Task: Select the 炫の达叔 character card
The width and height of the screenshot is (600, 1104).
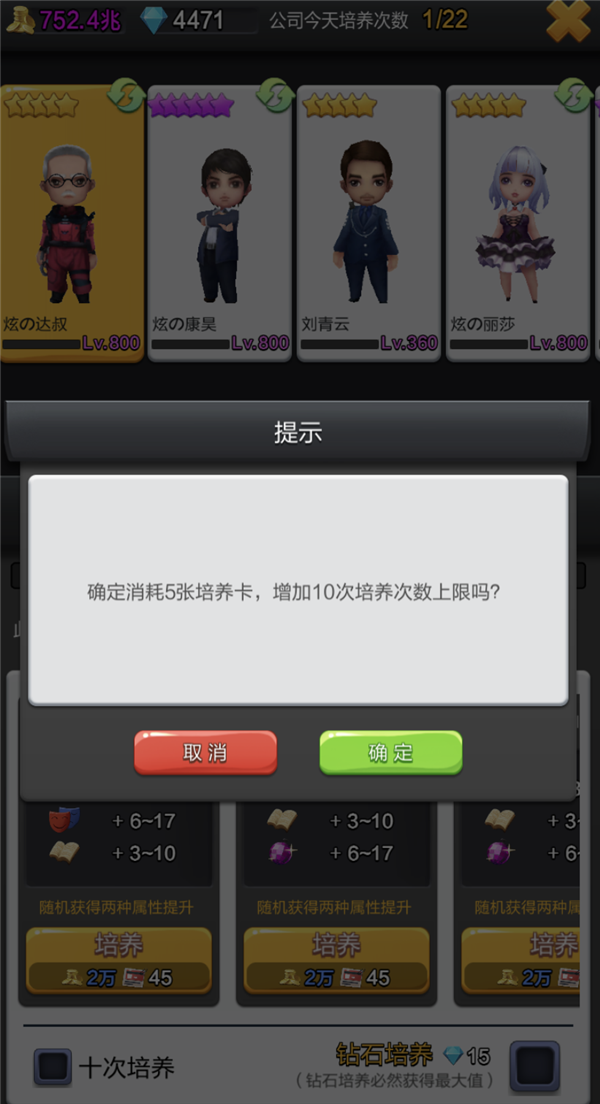Action: coord(72,222)
